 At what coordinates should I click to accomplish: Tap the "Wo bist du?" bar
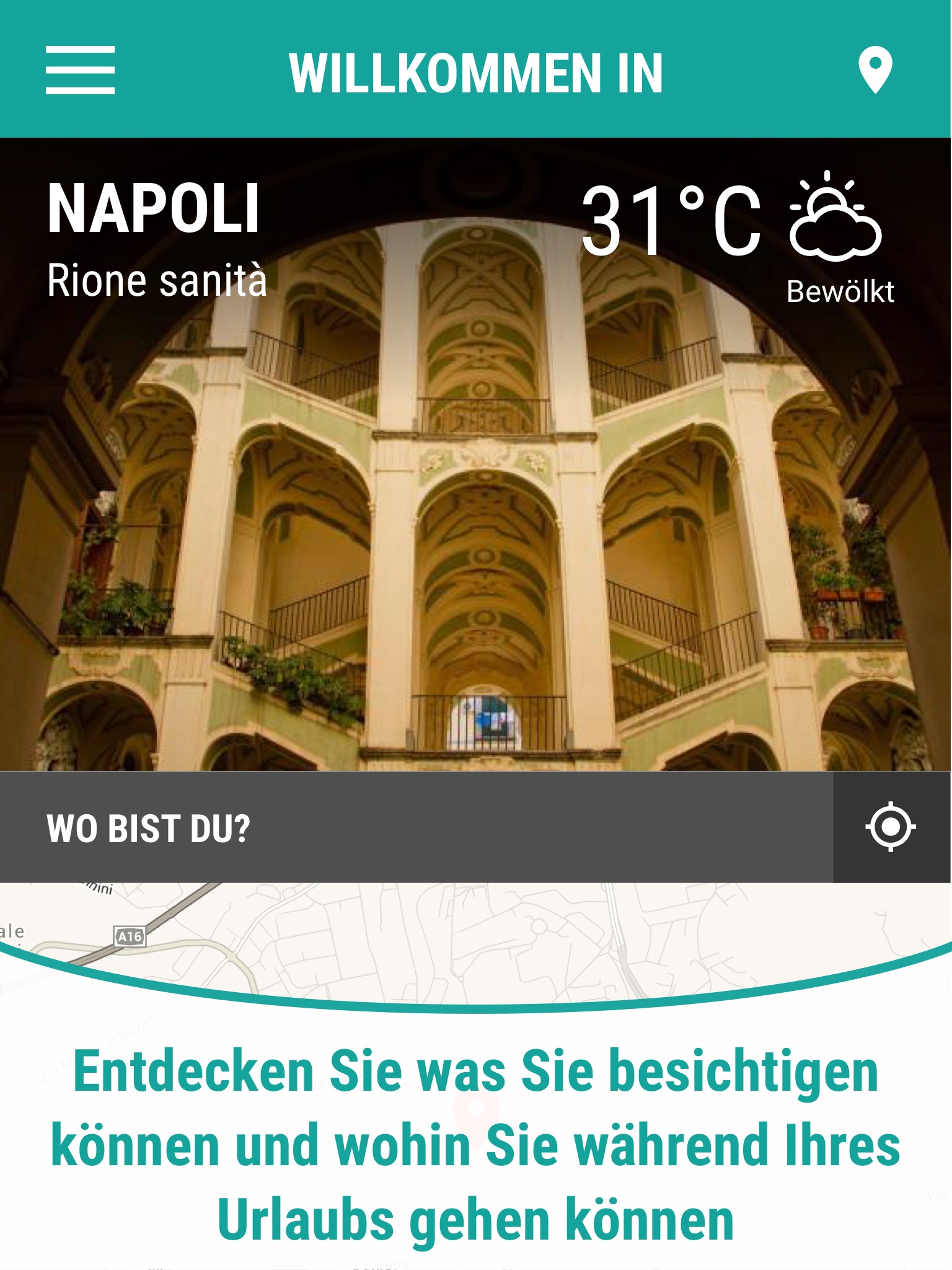416,827
